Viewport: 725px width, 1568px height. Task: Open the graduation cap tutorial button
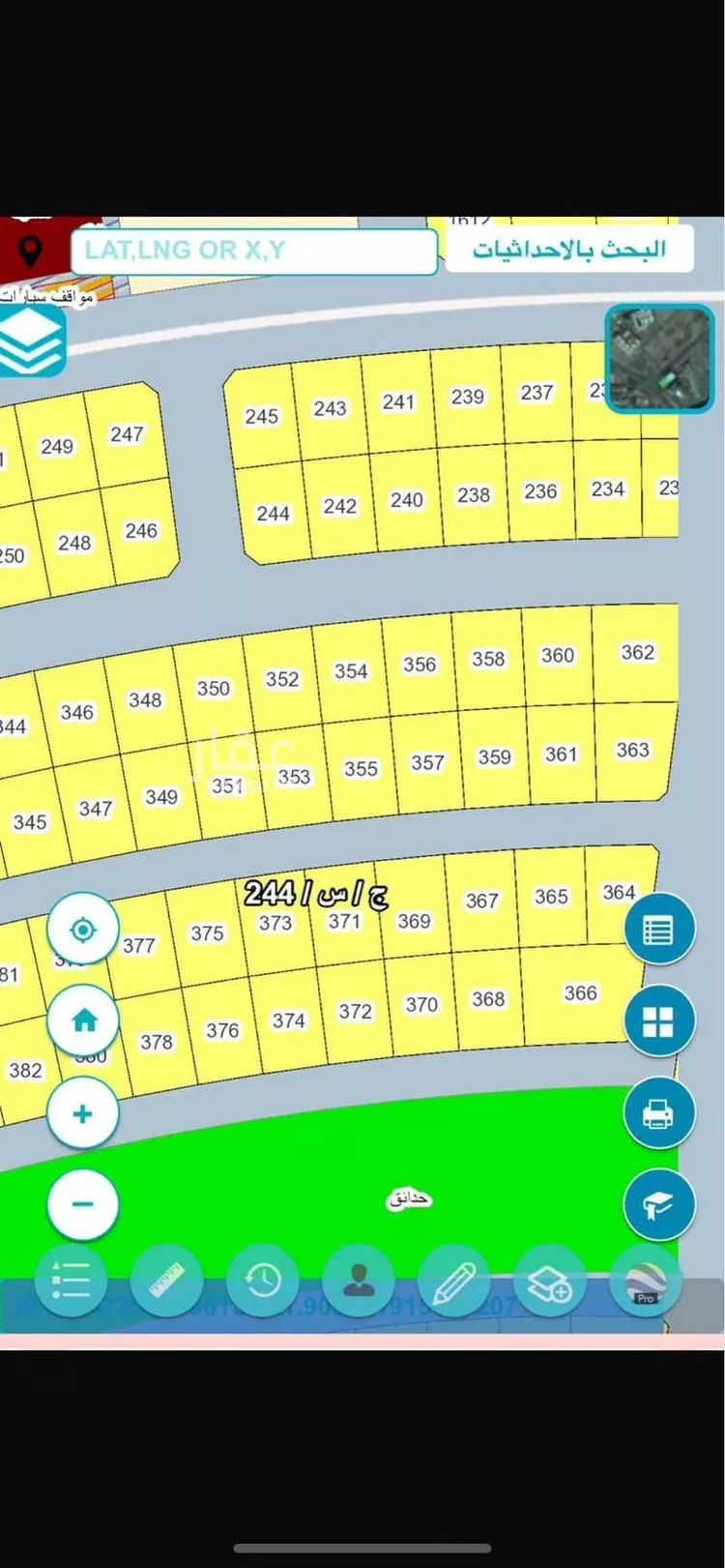pyautogui.click(x=658, y=1205)
